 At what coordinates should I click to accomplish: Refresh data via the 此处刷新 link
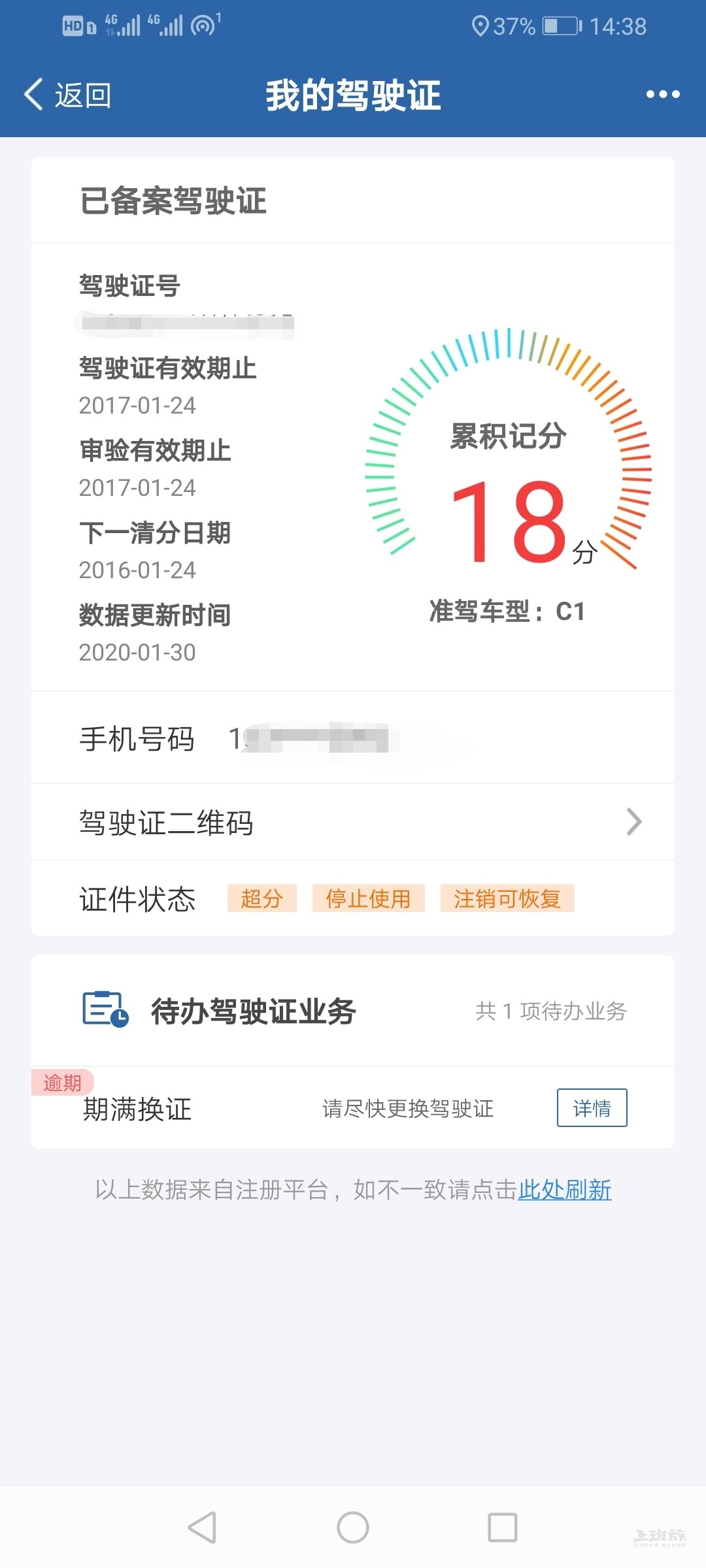[565, 1190]
